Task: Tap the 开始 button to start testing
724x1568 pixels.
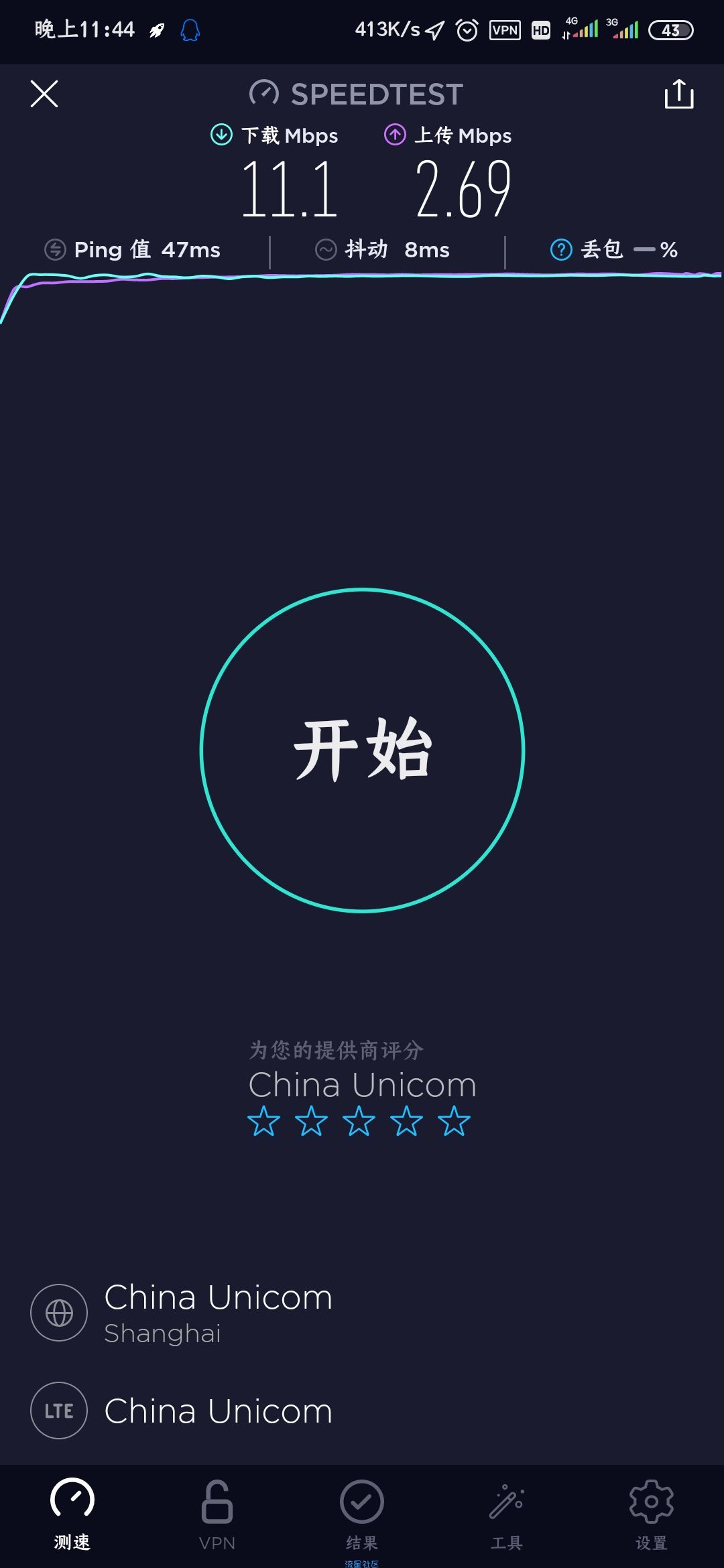Action: click(362, 750)
